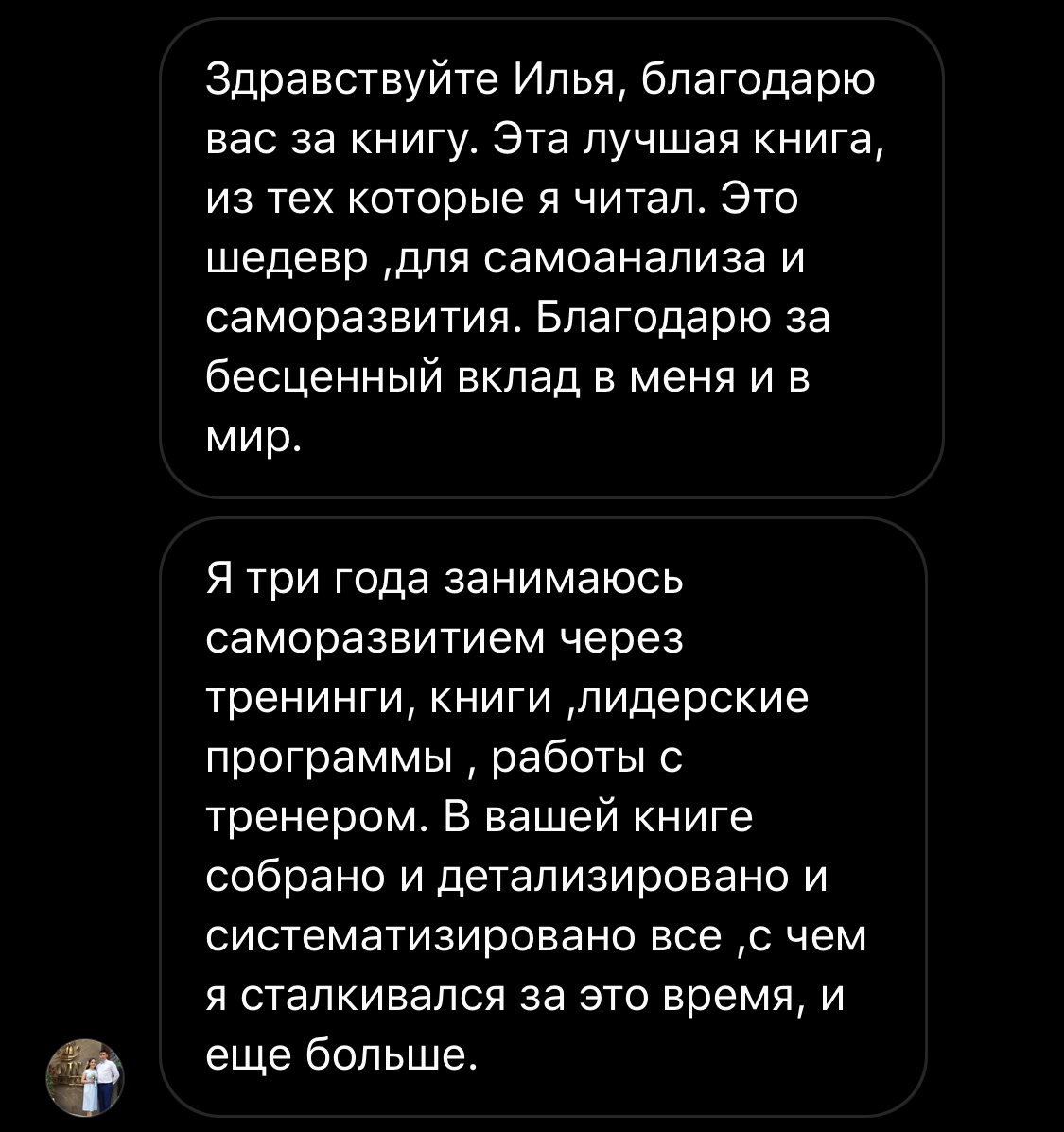Image resolution: width=1064 pixels, height=1132 pixels.
Task: Open the sender's profile picture
Action: click(x=86, y=1075)
